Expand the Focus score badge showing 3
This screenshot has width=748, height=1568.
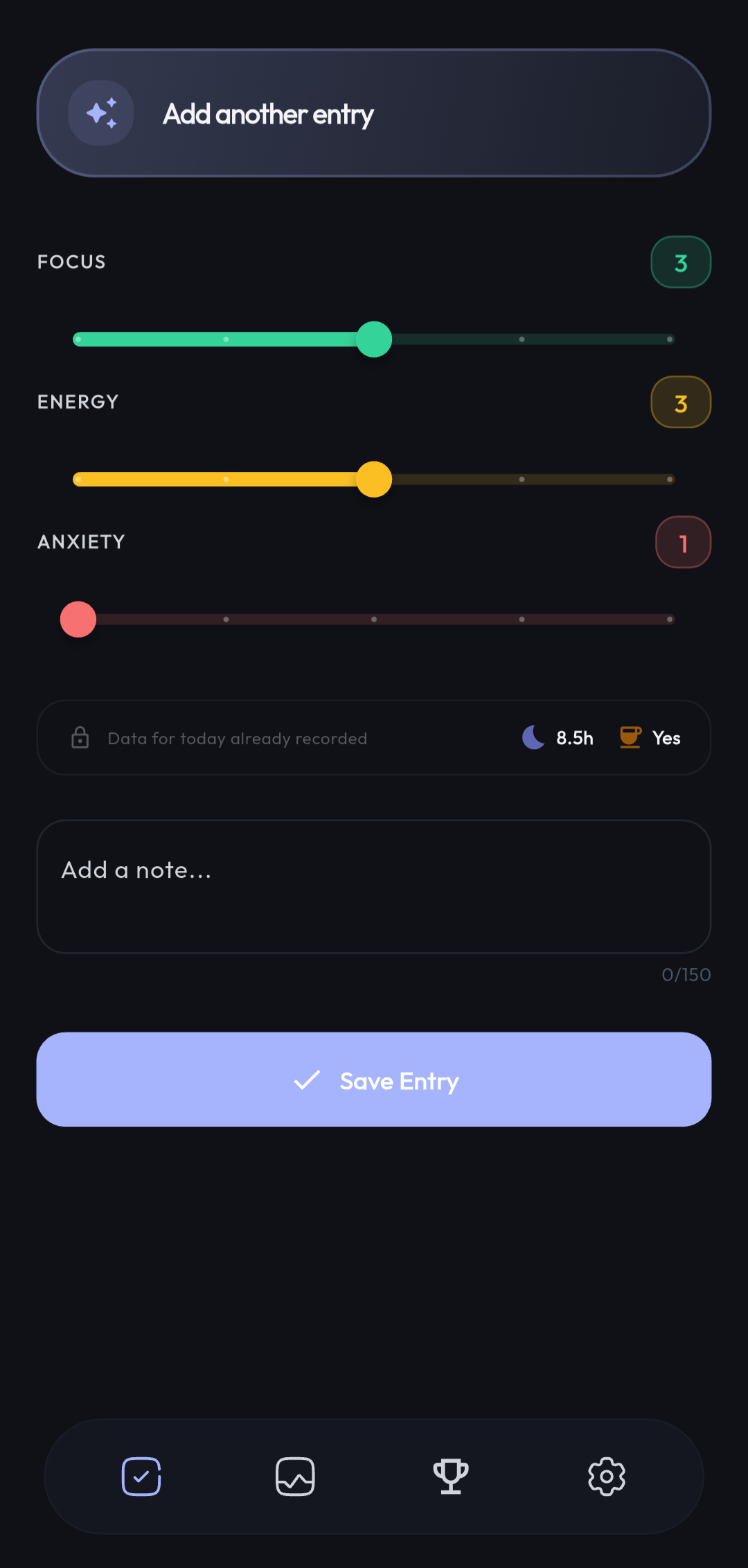(680, 263)
